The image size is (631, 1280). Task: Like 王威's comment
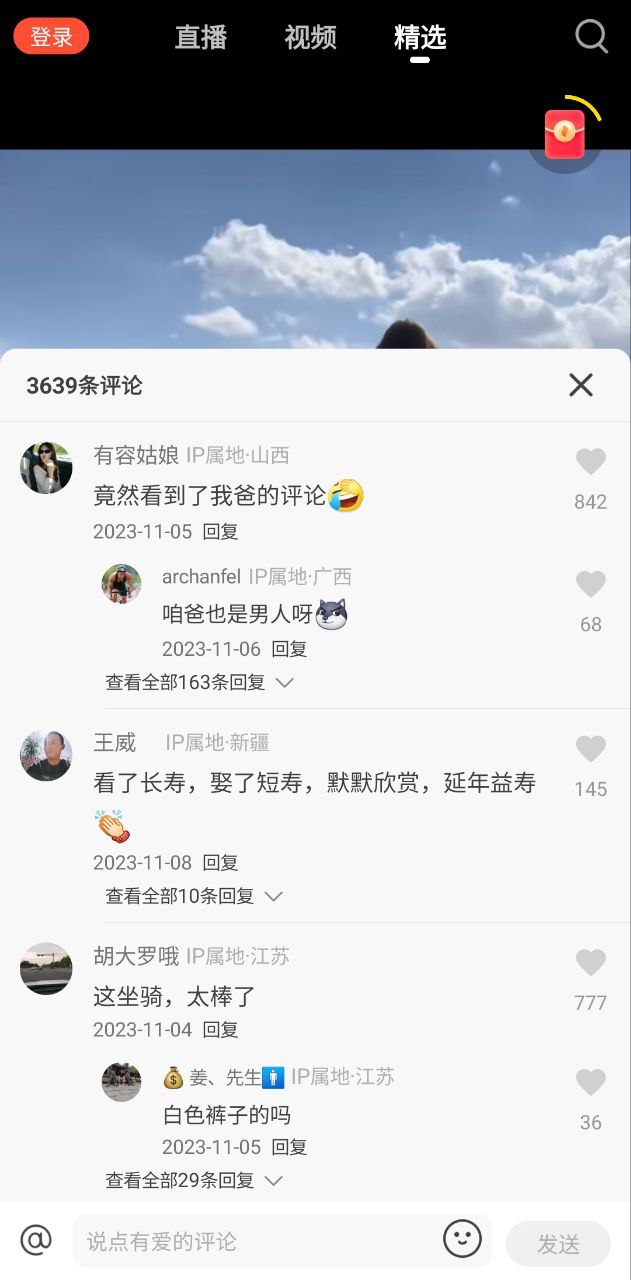point(591,749)
